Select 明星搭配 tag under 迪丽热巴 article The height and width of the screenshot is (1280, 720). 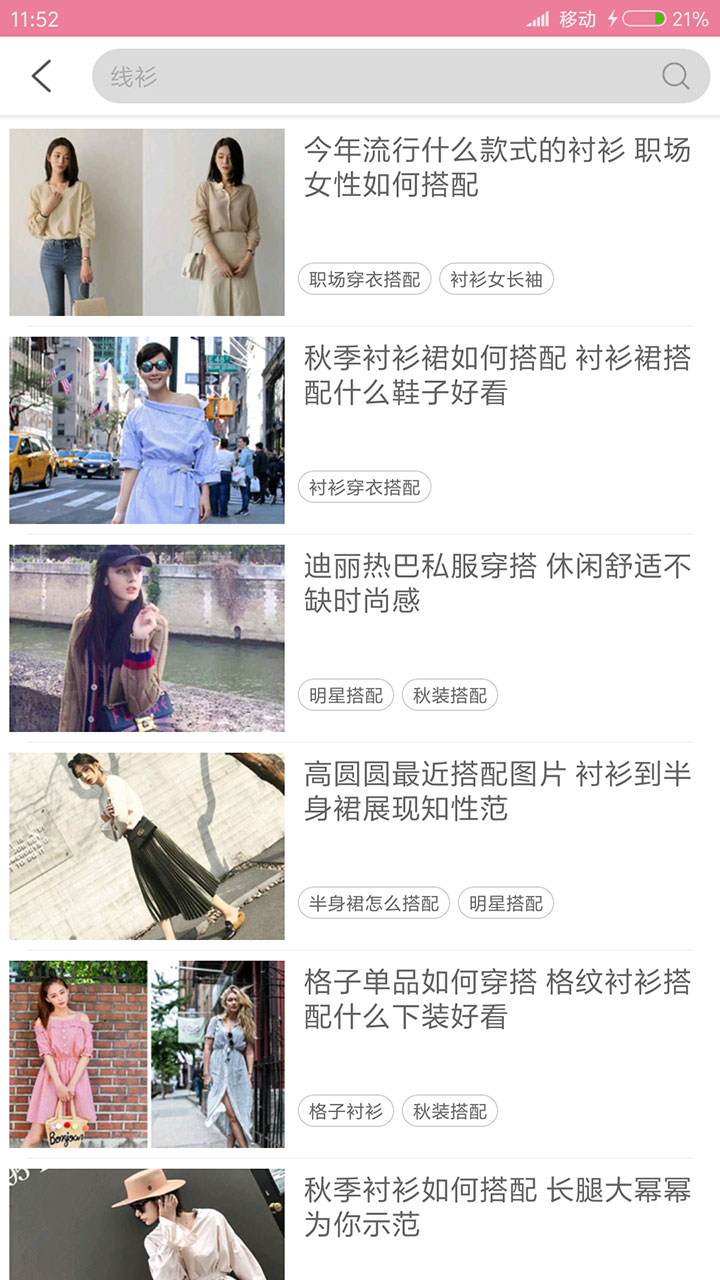346,696
